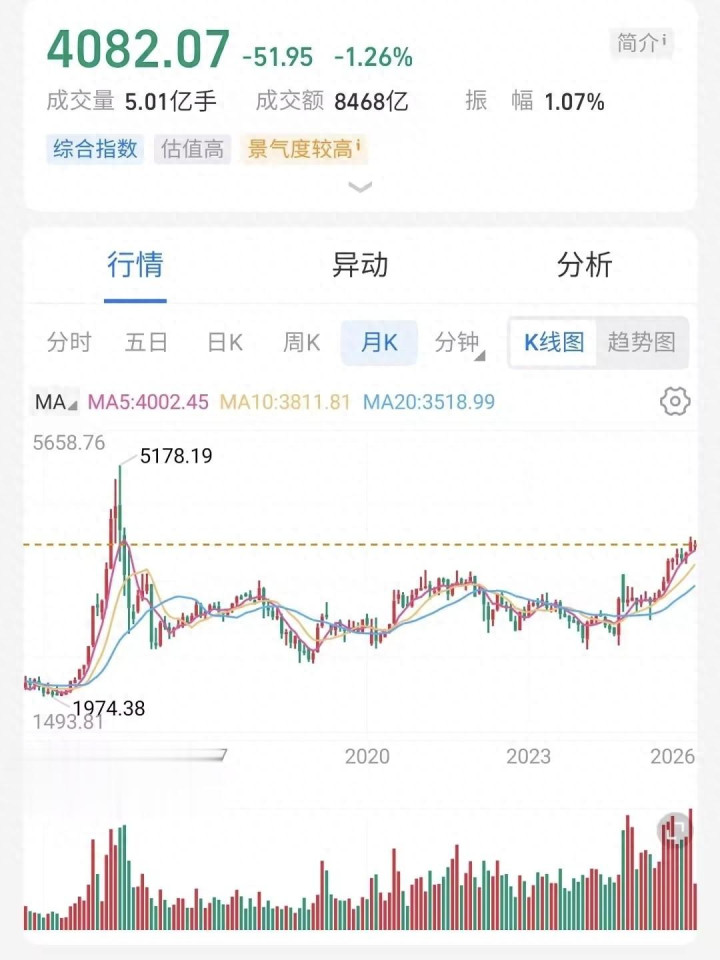Tap the 综合指数 tag

coord(93,150)
